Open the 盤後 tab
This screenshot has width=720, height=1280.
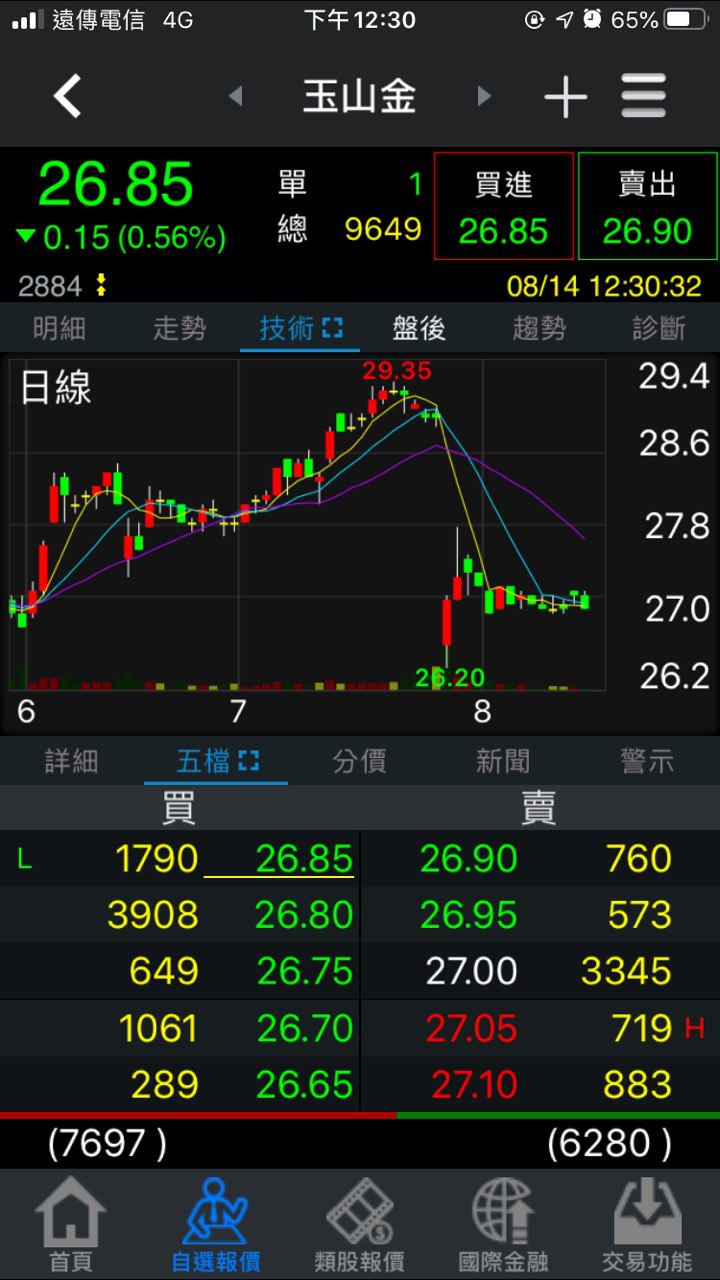point(419,328)
